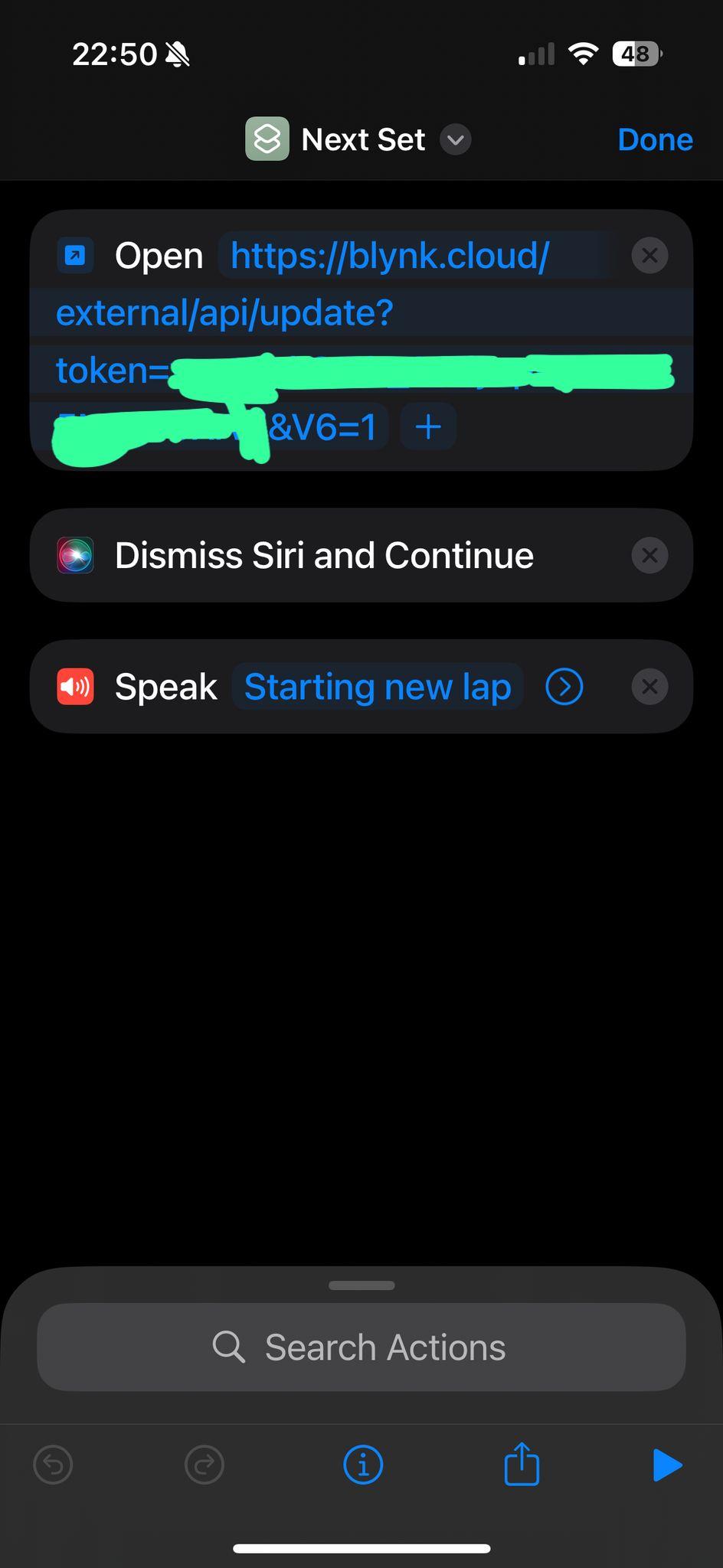
Task: Edit the Starting new lap text
Action: [x=377, y=686]
